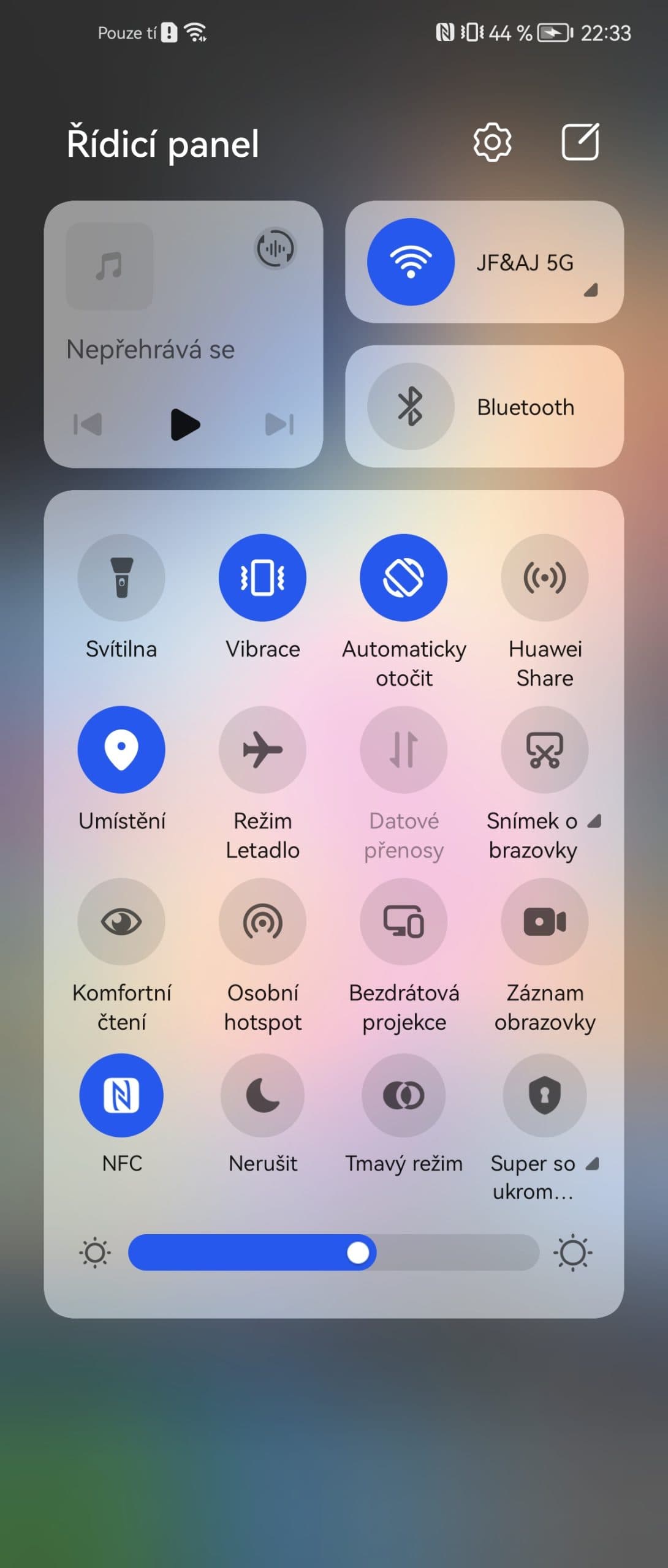668x1568 pixels.
Task: Turn off the JF&AJ 5G Wi-Fi toggle
Action: [x=411, y=262]
